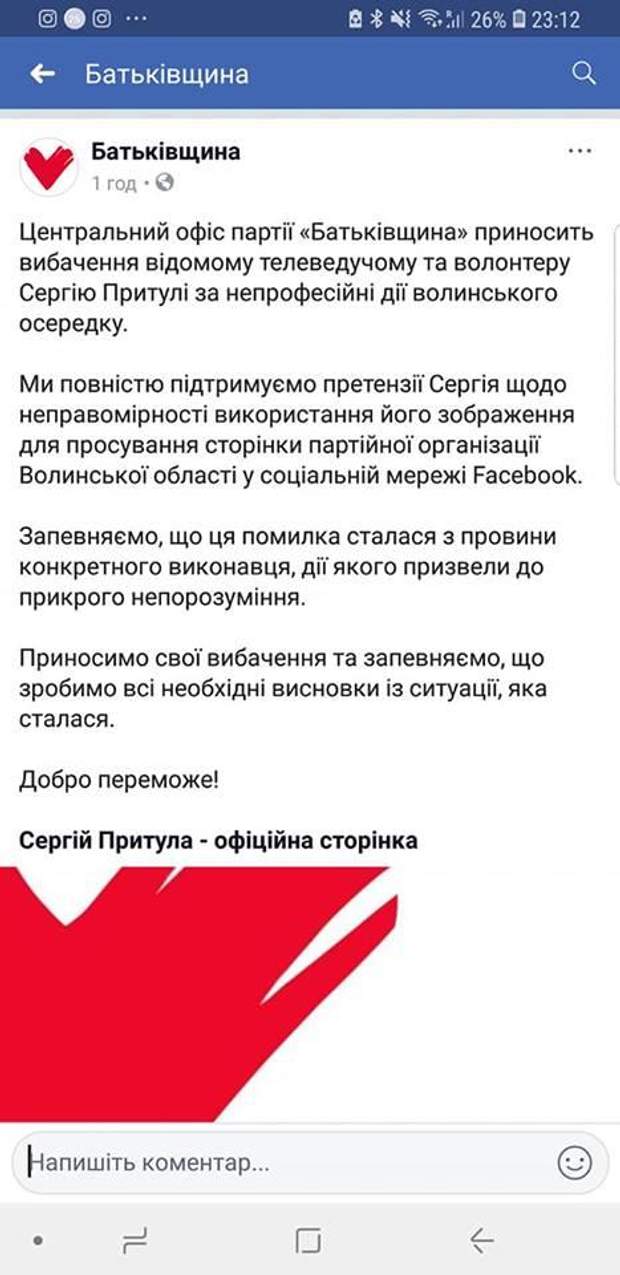Open tagged page Сергій Притула - офіційна сторінка
The height and width of the screenshot is (1275, 620).
218,840
